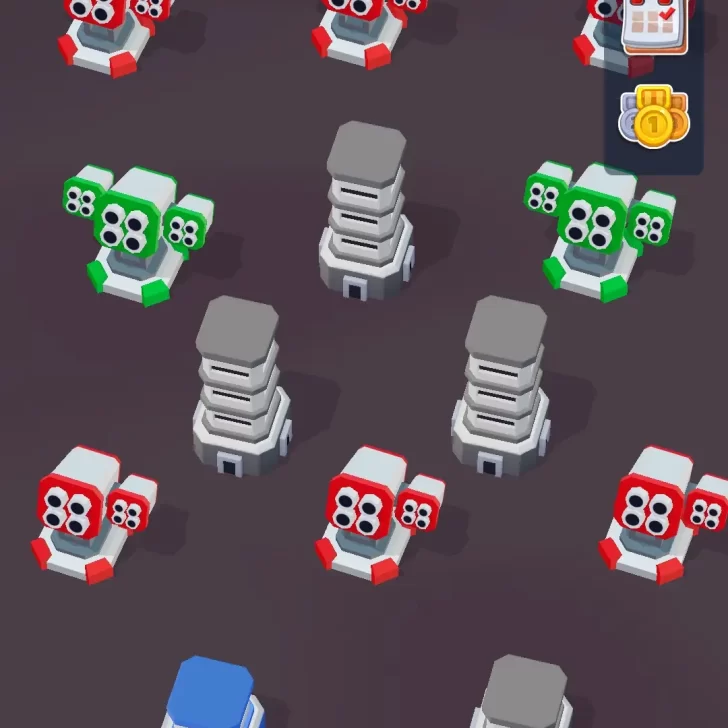
Task: Open the daily calendar rewards icon
Action: click(x=655, y=25)
